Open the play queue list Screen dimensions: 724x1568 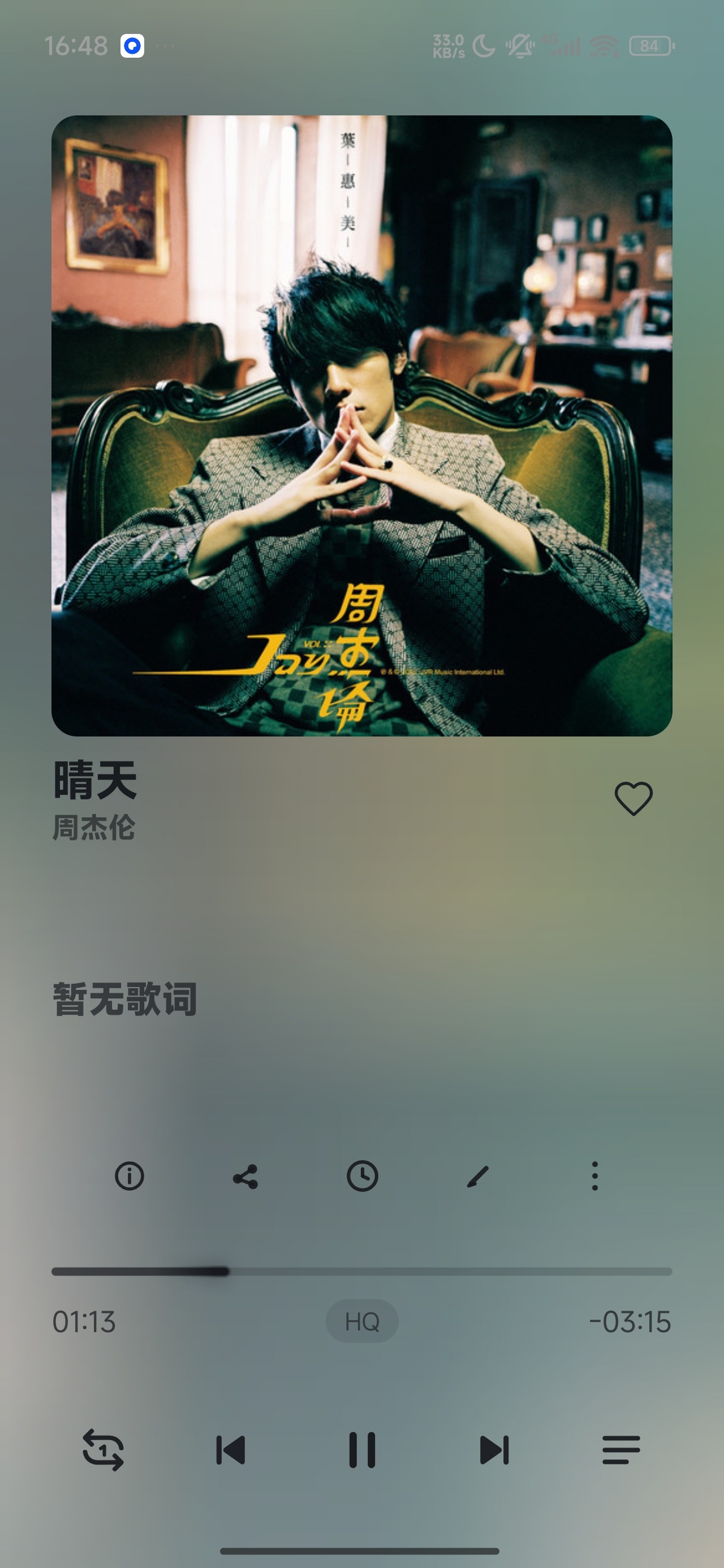click(x=621, y=1450)
